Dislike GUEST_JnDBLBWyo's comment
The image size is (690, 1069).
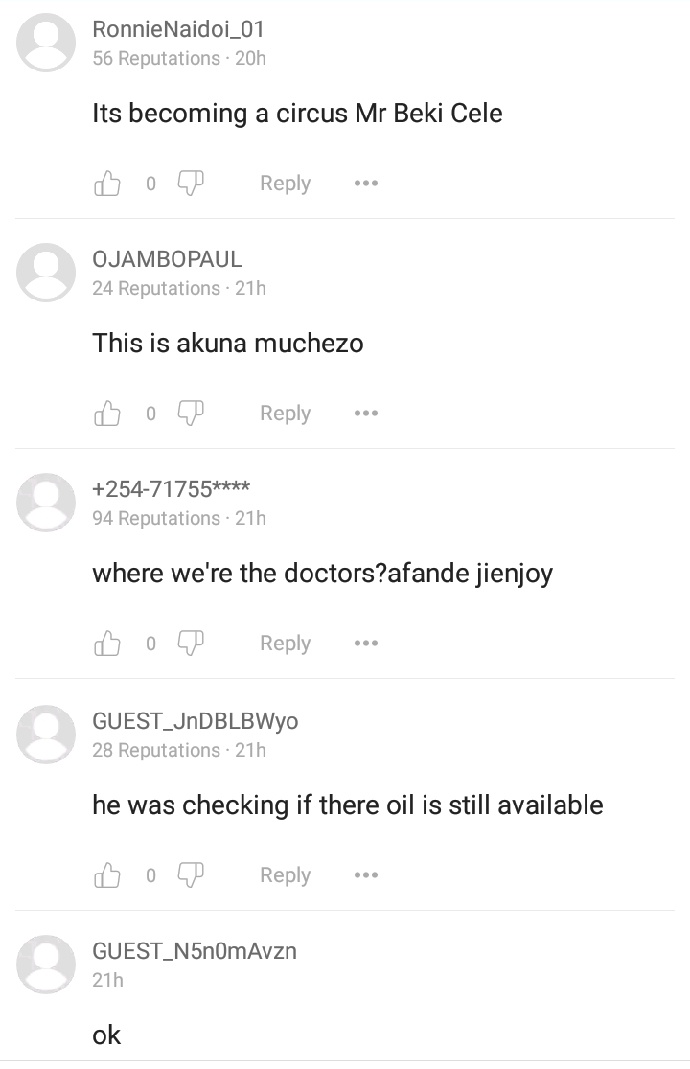click(190, 875)
